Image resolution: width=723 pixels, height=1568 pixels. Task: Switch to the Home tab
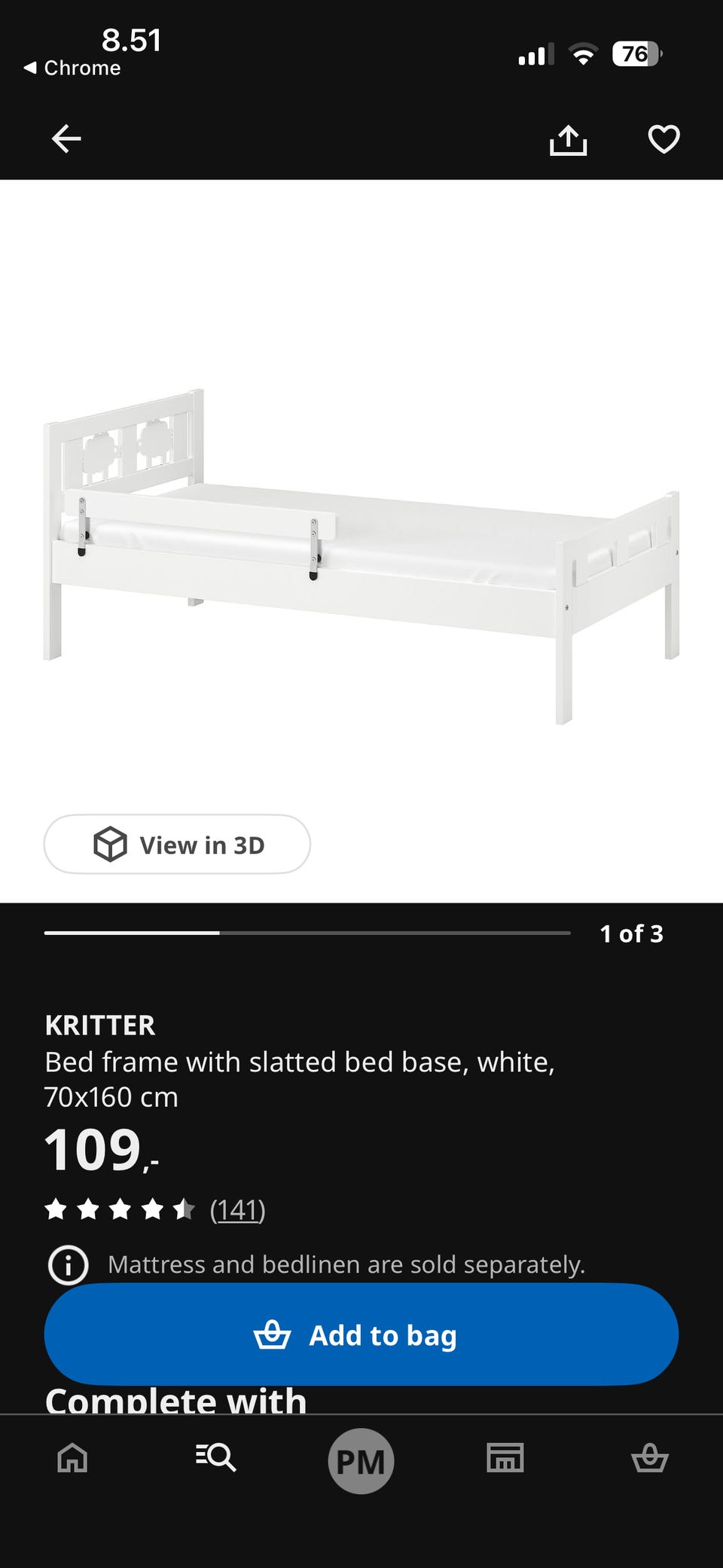tap(72, 1457)
